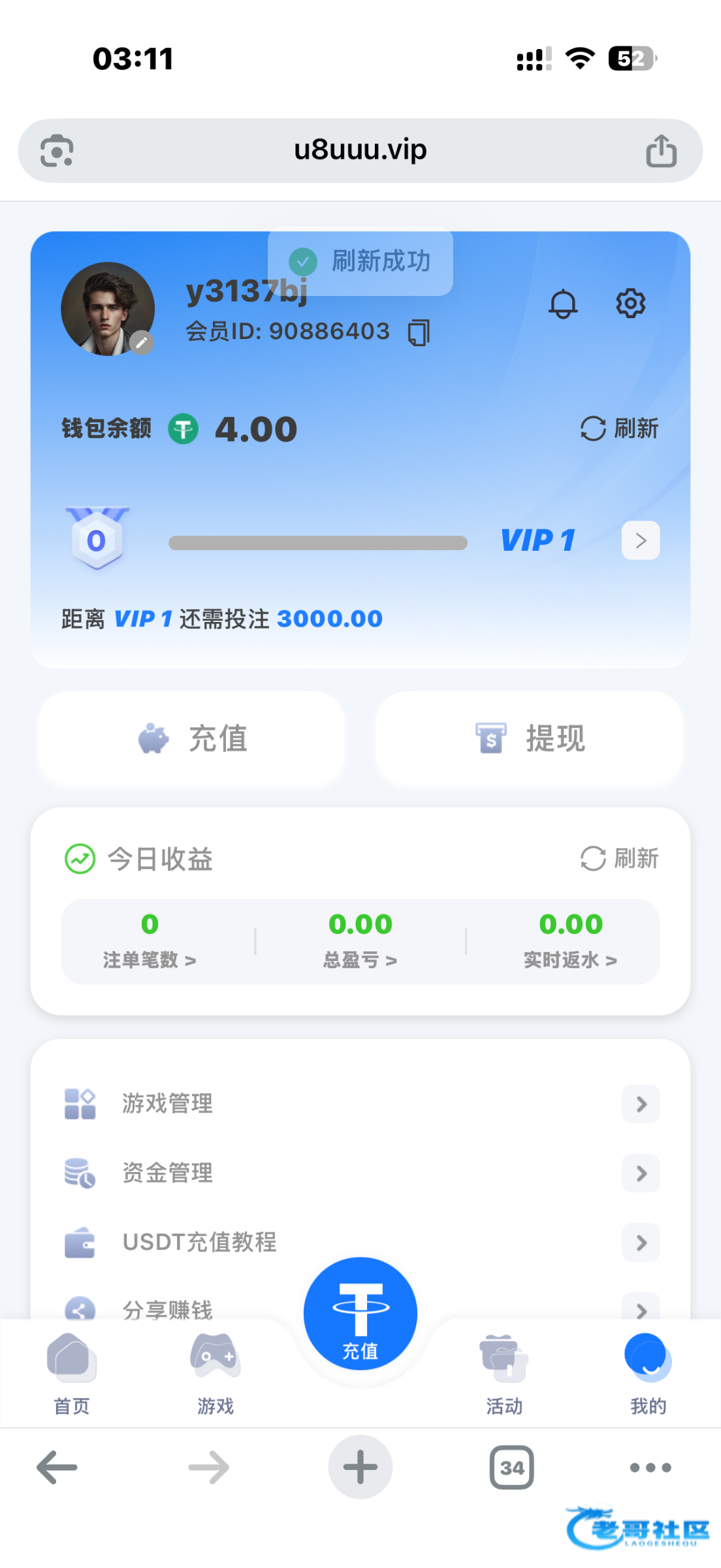The image size is (721, 1568).
Task: Refresh 今日收益 earnings
Action: (x=619, y=858)
